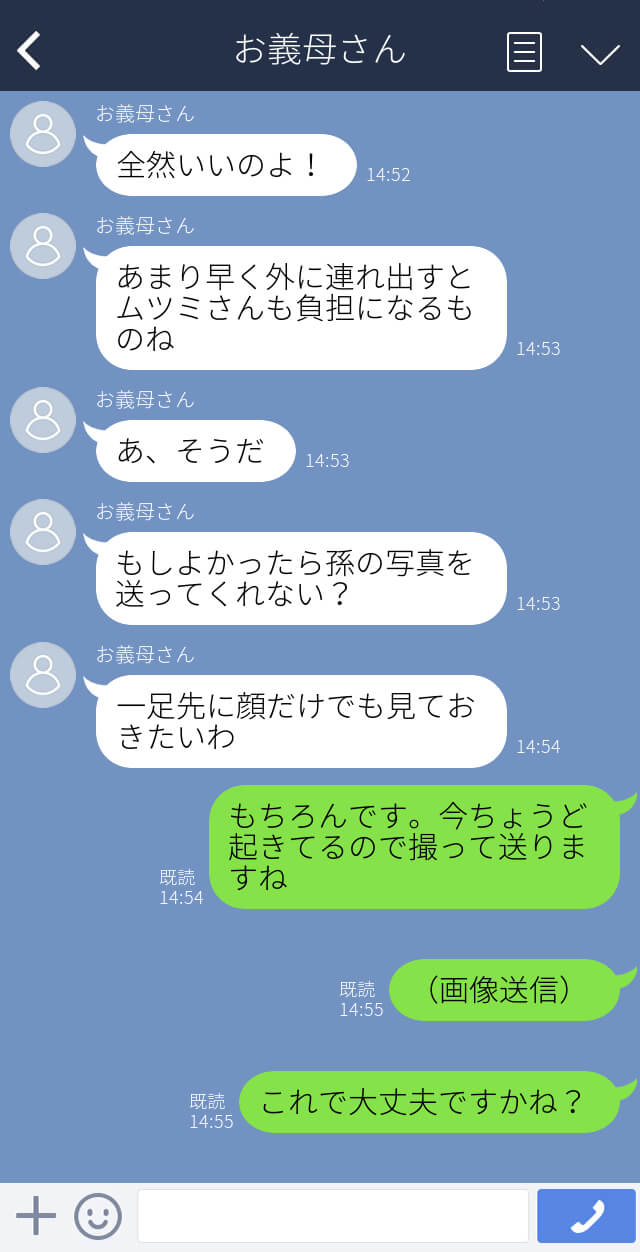The width and height of the screenshot is (640, 1252).
Task: Go back from the お義母さん chat
Action: coord(29,51)
